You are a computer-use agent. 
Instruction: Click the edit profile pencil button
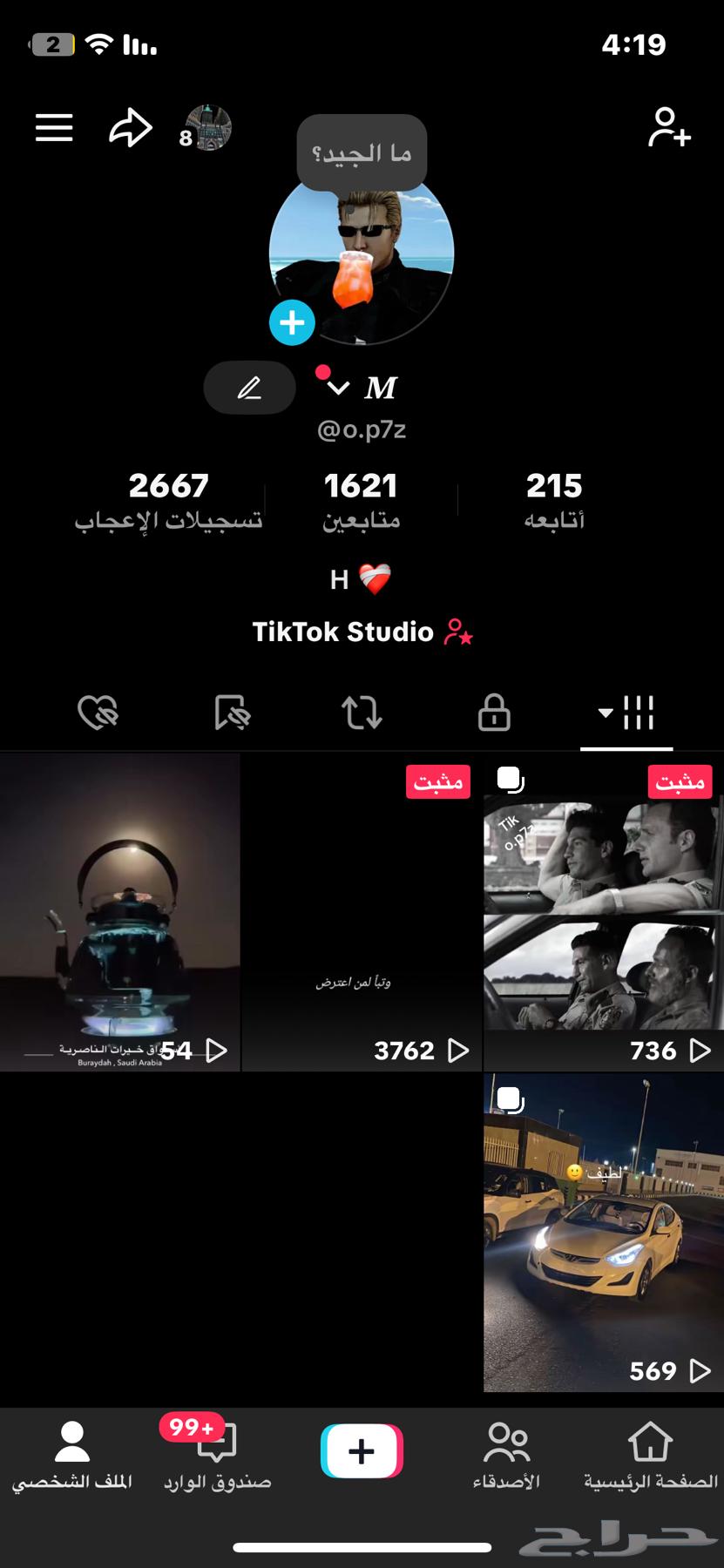point(249,388)
